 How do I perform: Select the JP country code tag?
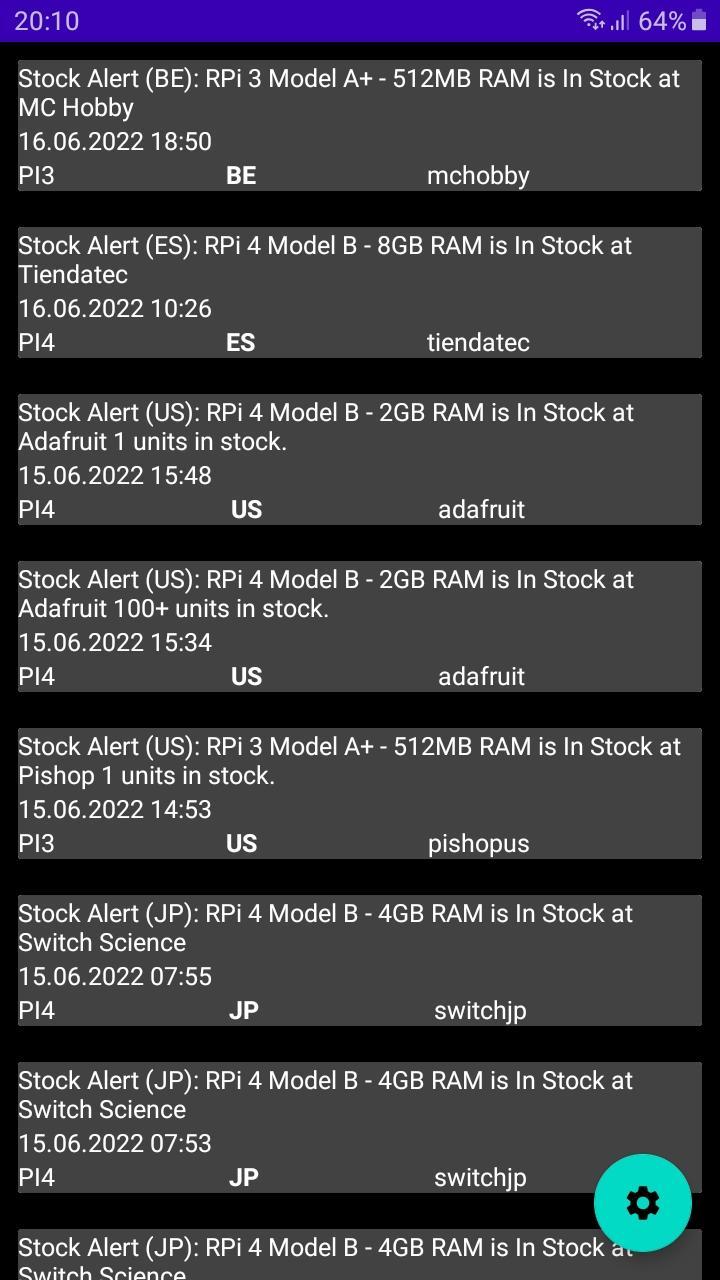click(241, 1010)
